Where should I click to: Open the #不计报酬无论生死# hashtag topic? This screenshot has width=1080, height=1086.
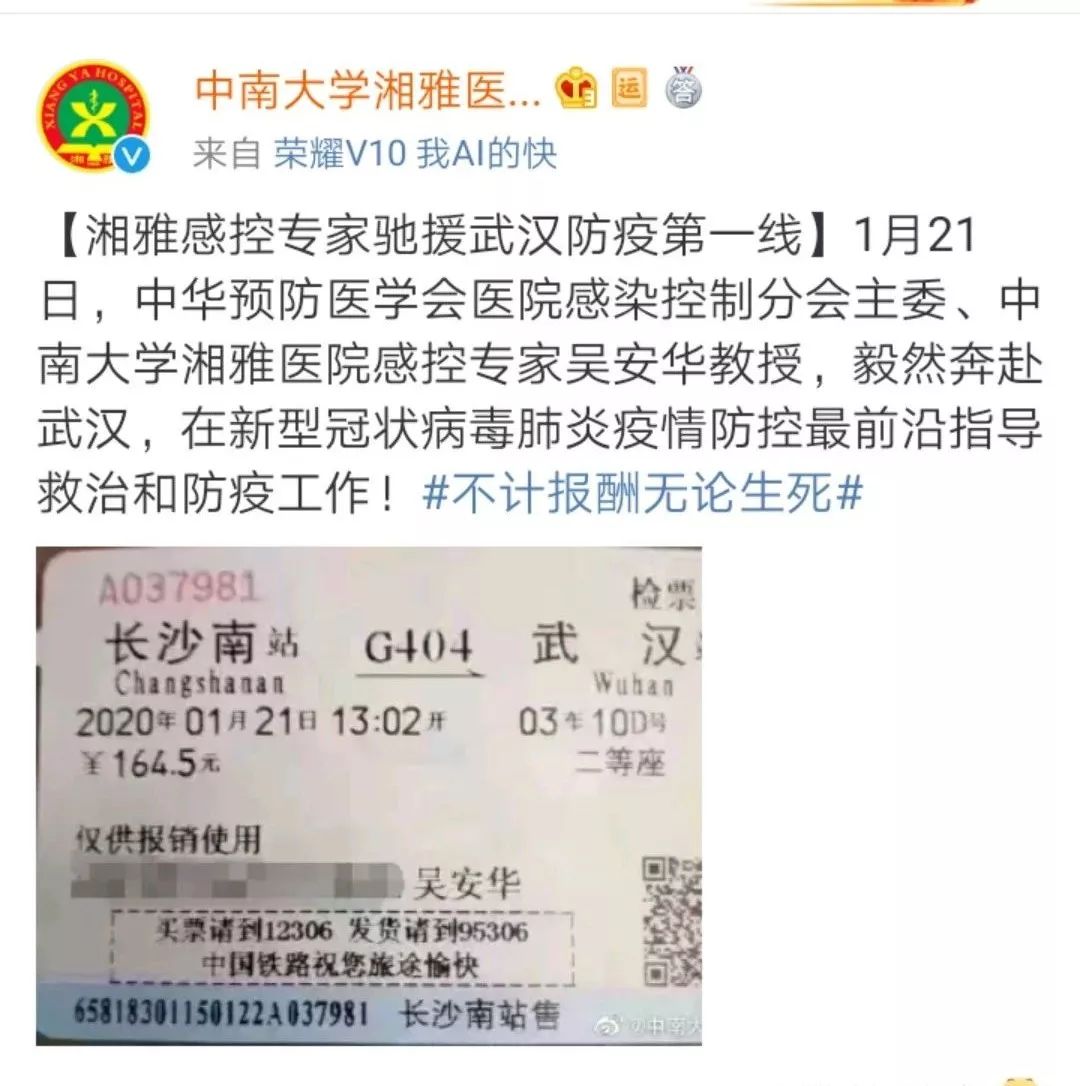click(643, 493)
